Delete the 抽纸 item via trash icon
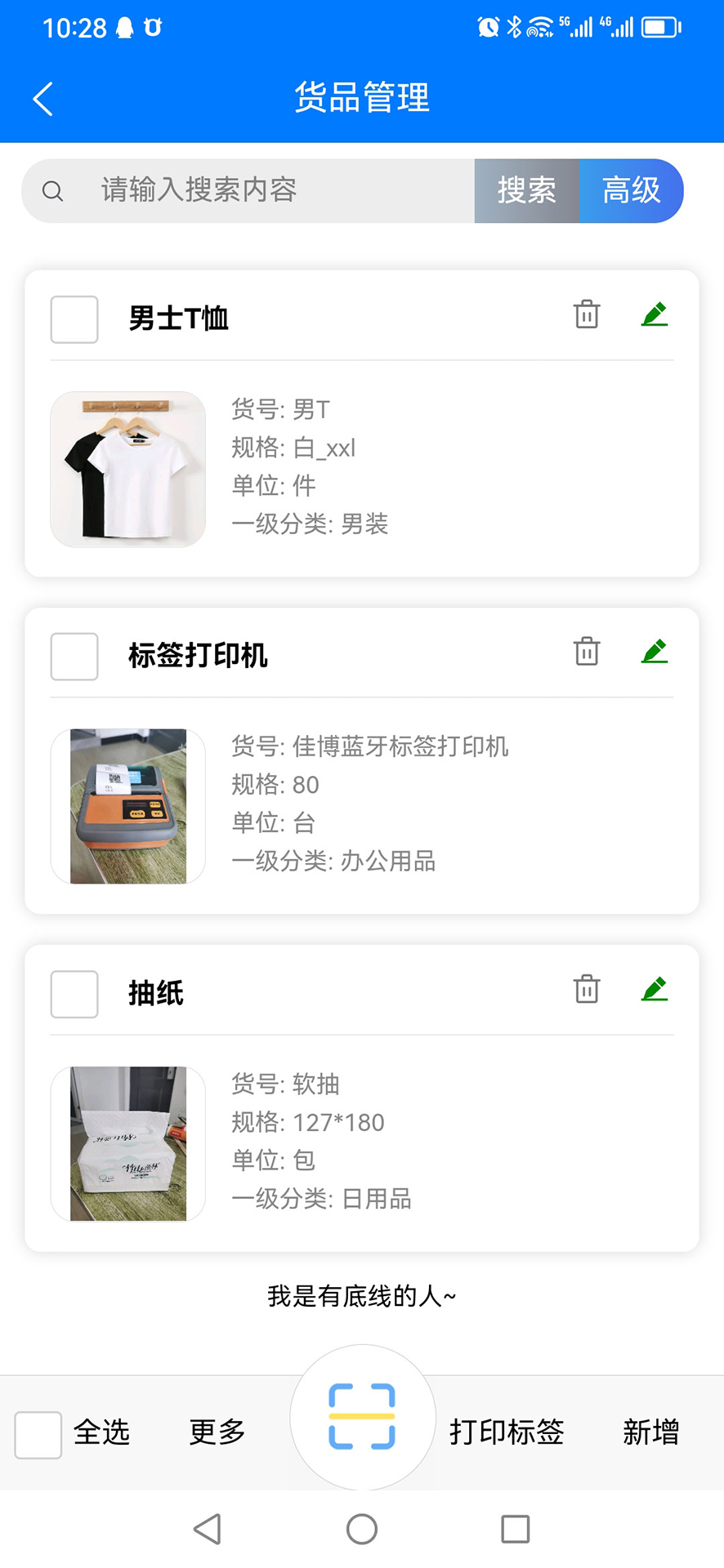This screenshot has height=1568, width=724. tap(585, 989)
